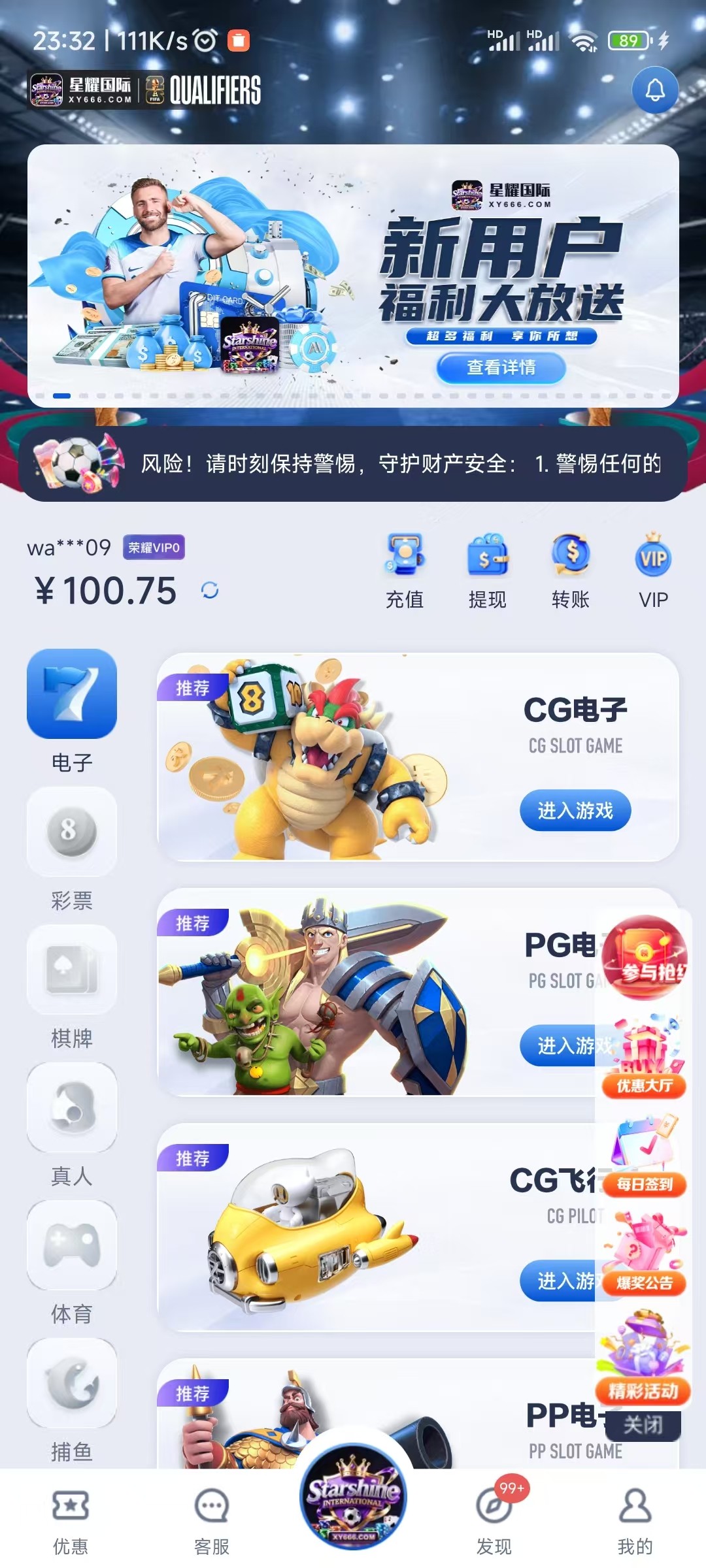Tap 查看详情 on the new user banner
The width and height of the screenshot is (706, 1568).
(501, 368)
